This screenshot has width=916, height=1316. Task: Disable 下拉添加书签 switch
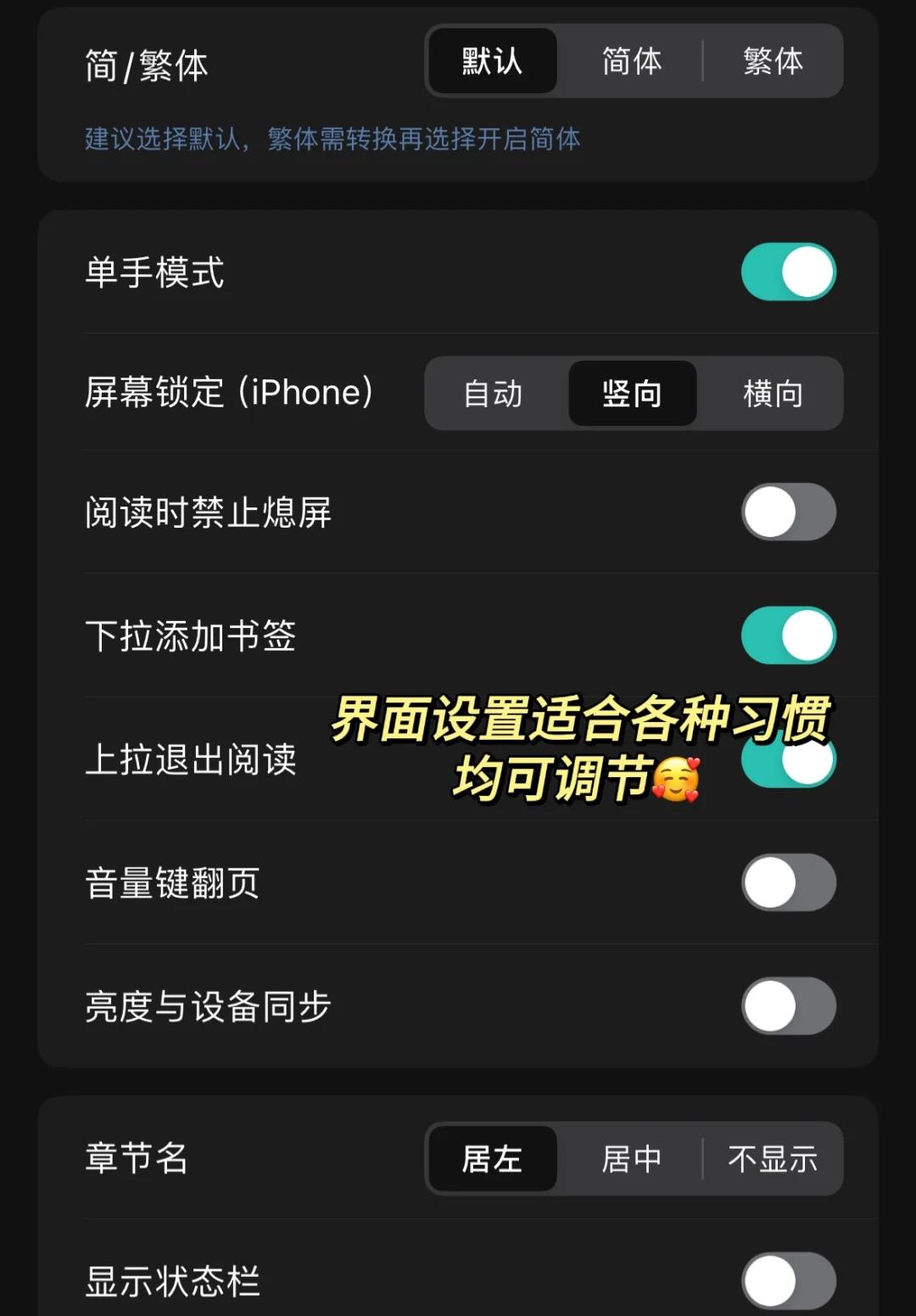pos(788,636)
